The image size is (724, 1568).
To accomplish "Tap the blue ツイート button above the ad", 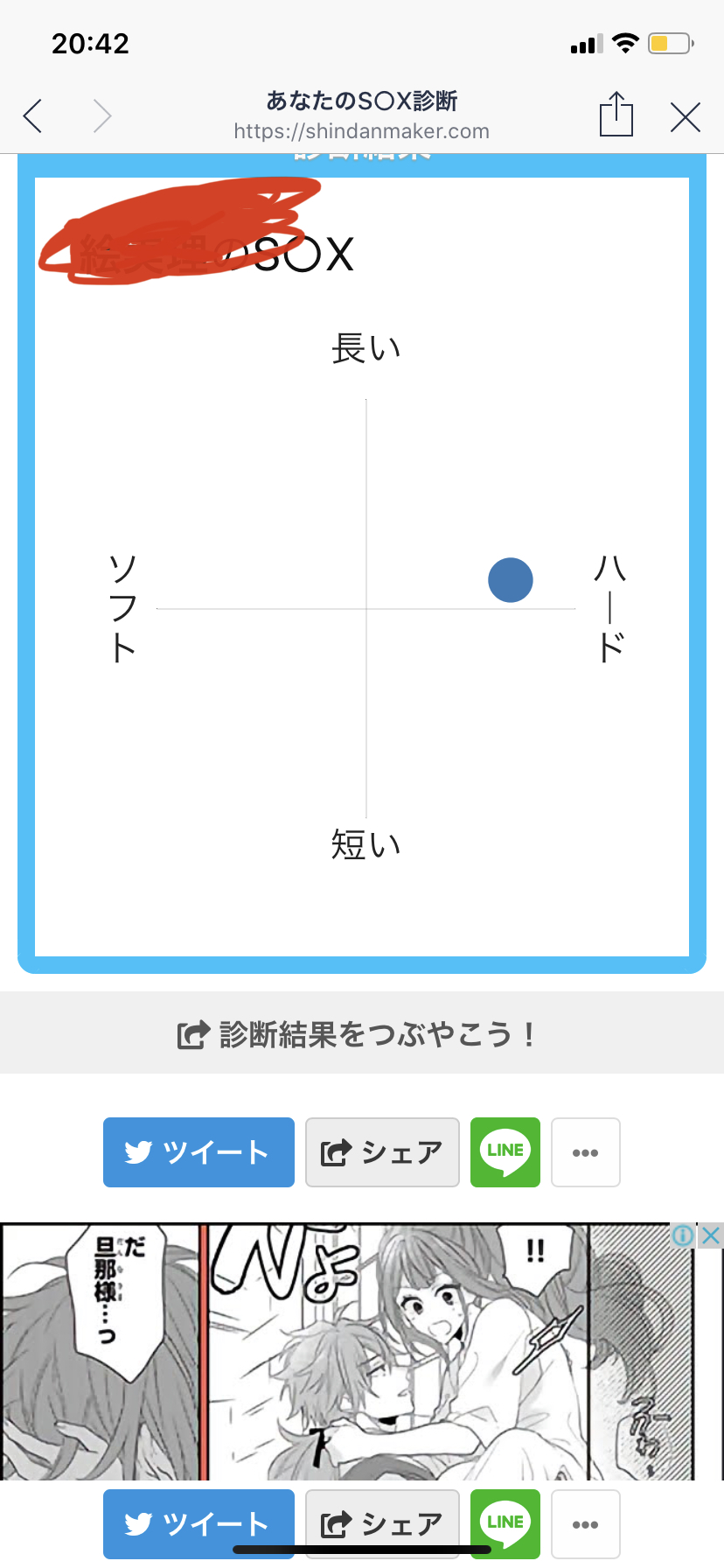I will click(198, 1151).
